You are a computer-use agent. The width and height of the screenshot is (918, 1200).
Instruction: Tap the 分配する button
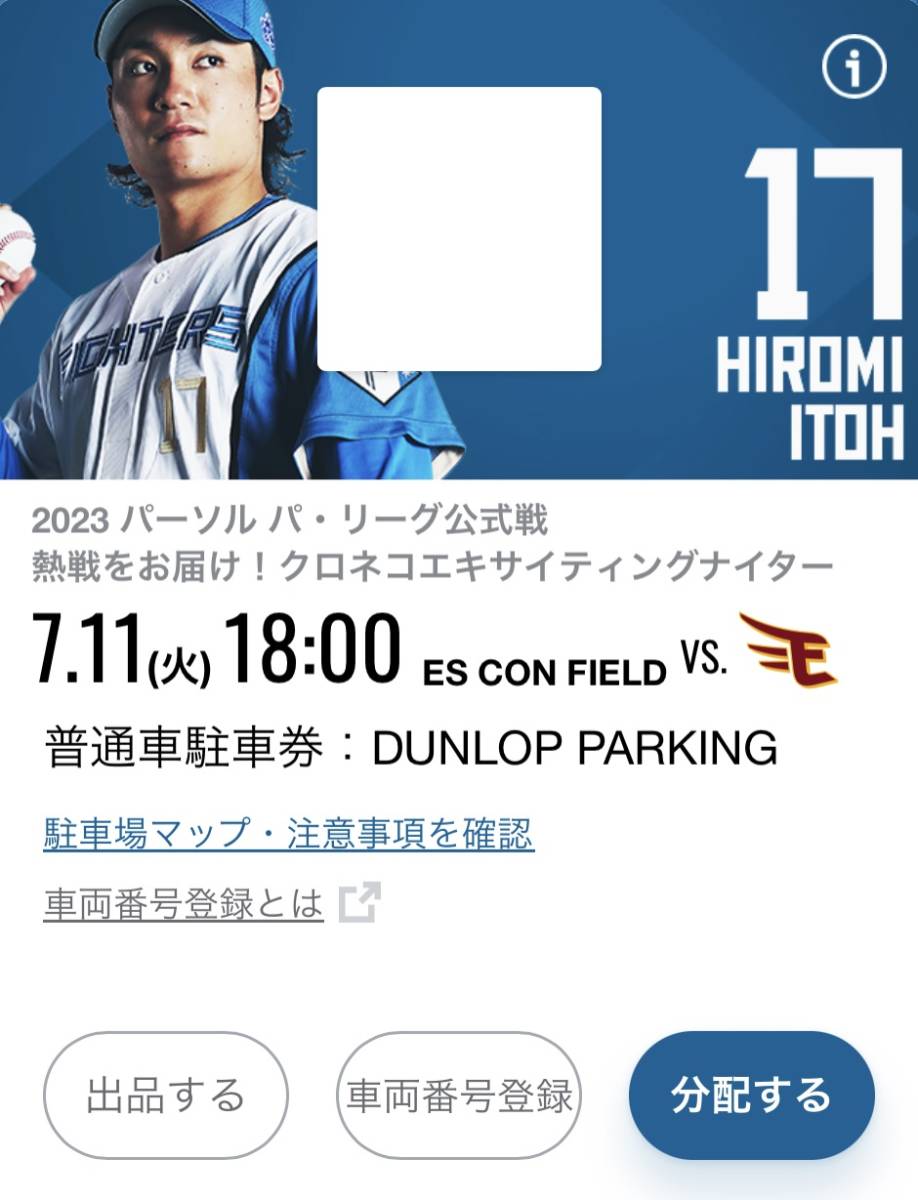[x=751, y=1095]
